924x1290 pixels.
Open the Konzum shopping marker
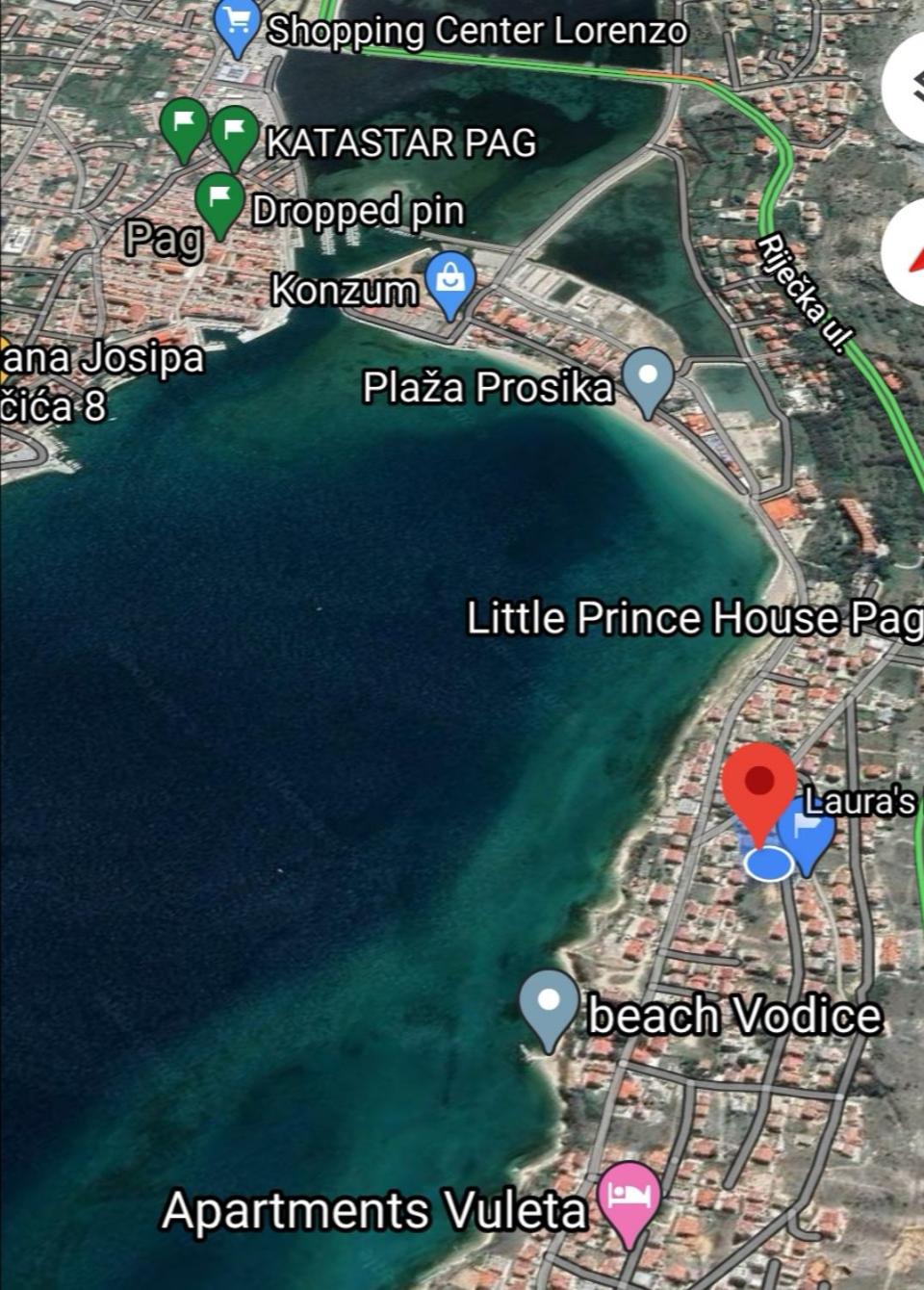(x=449, y=280)
